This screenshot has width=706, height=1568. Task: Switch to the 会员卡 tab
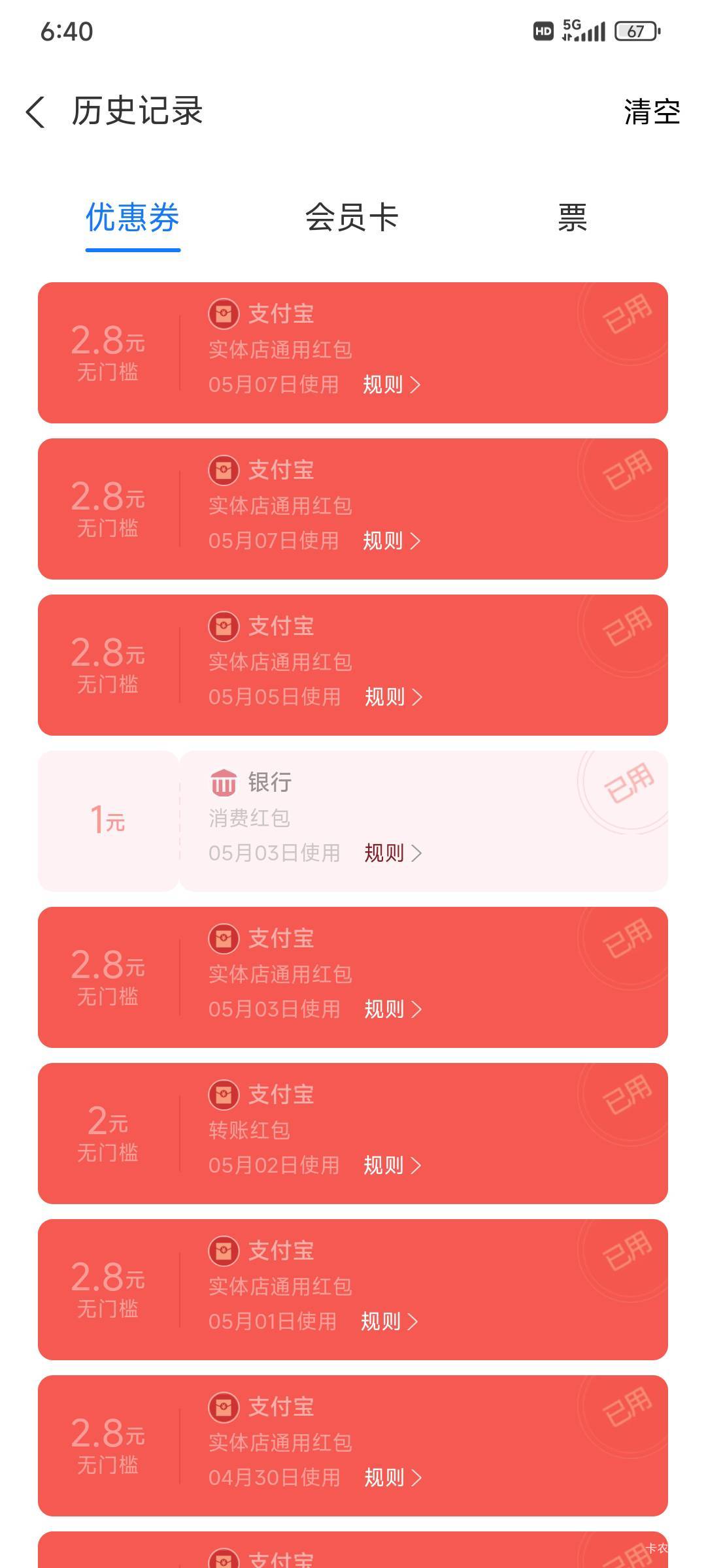[x=352, y=218]
